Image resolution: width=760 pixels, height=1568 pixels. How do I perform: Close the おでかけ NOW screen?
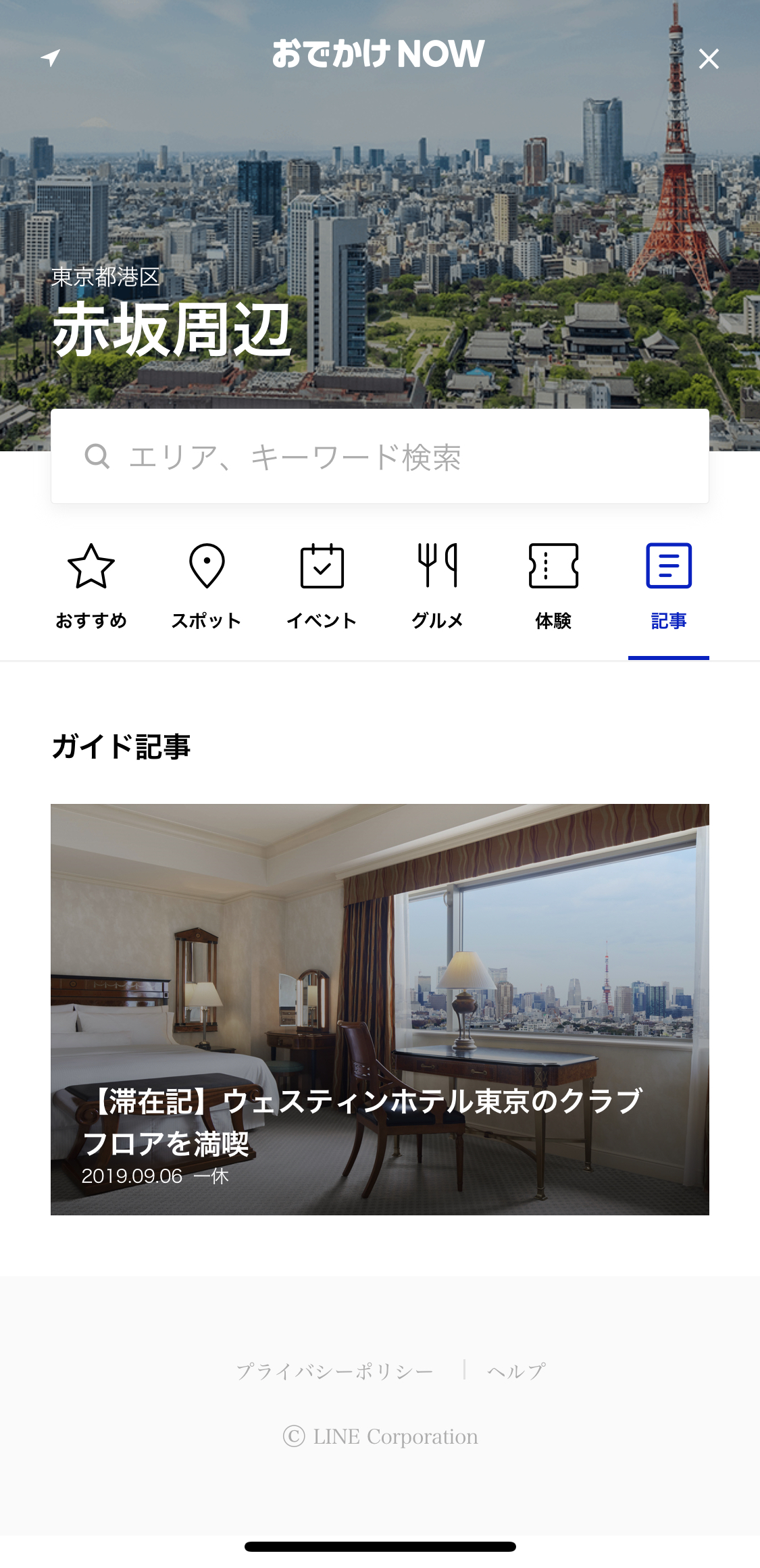pos(708,59)
